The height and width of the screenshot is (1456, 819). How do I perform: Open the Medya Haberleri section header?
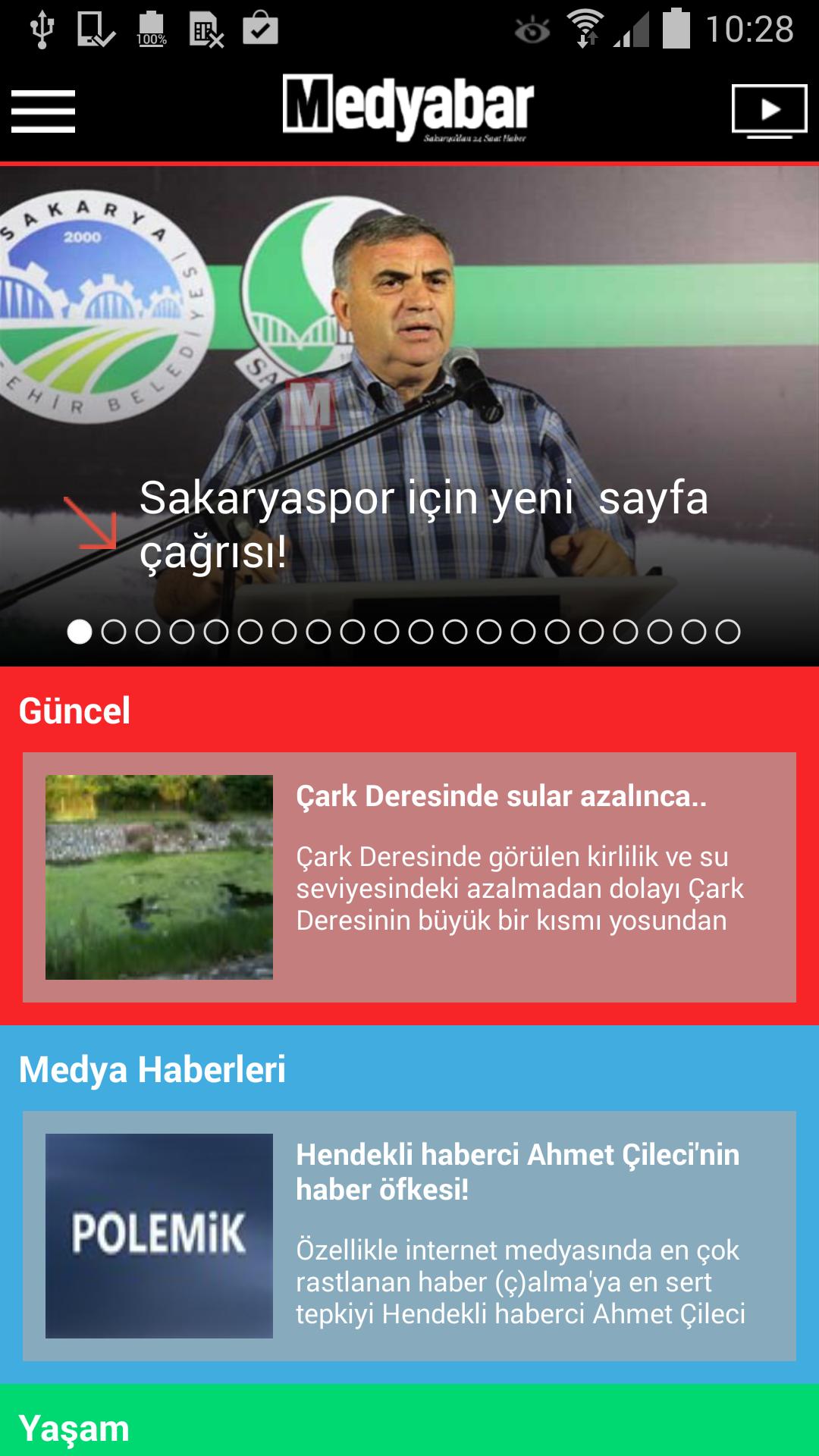coord(152,1069)
